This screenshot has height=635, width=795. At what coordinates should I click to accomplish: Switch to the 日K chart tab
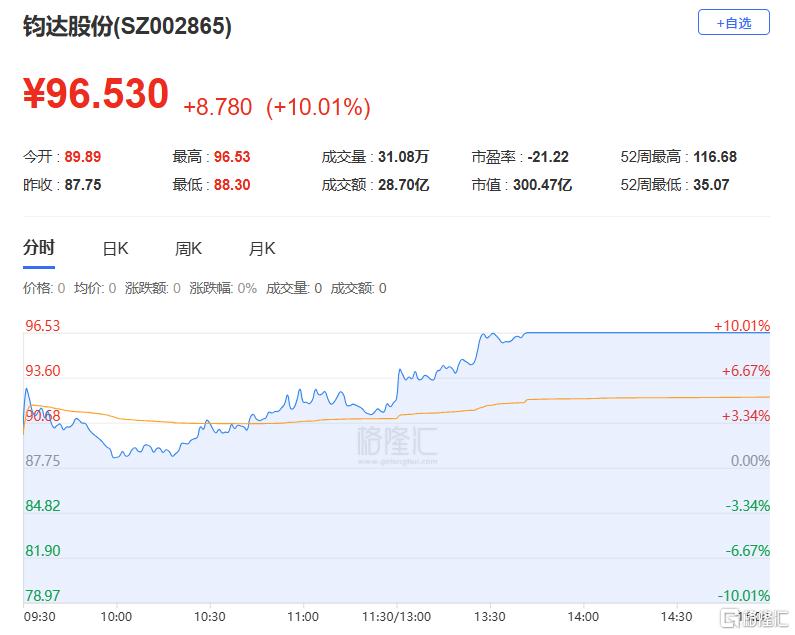click(x=115, y=249)
